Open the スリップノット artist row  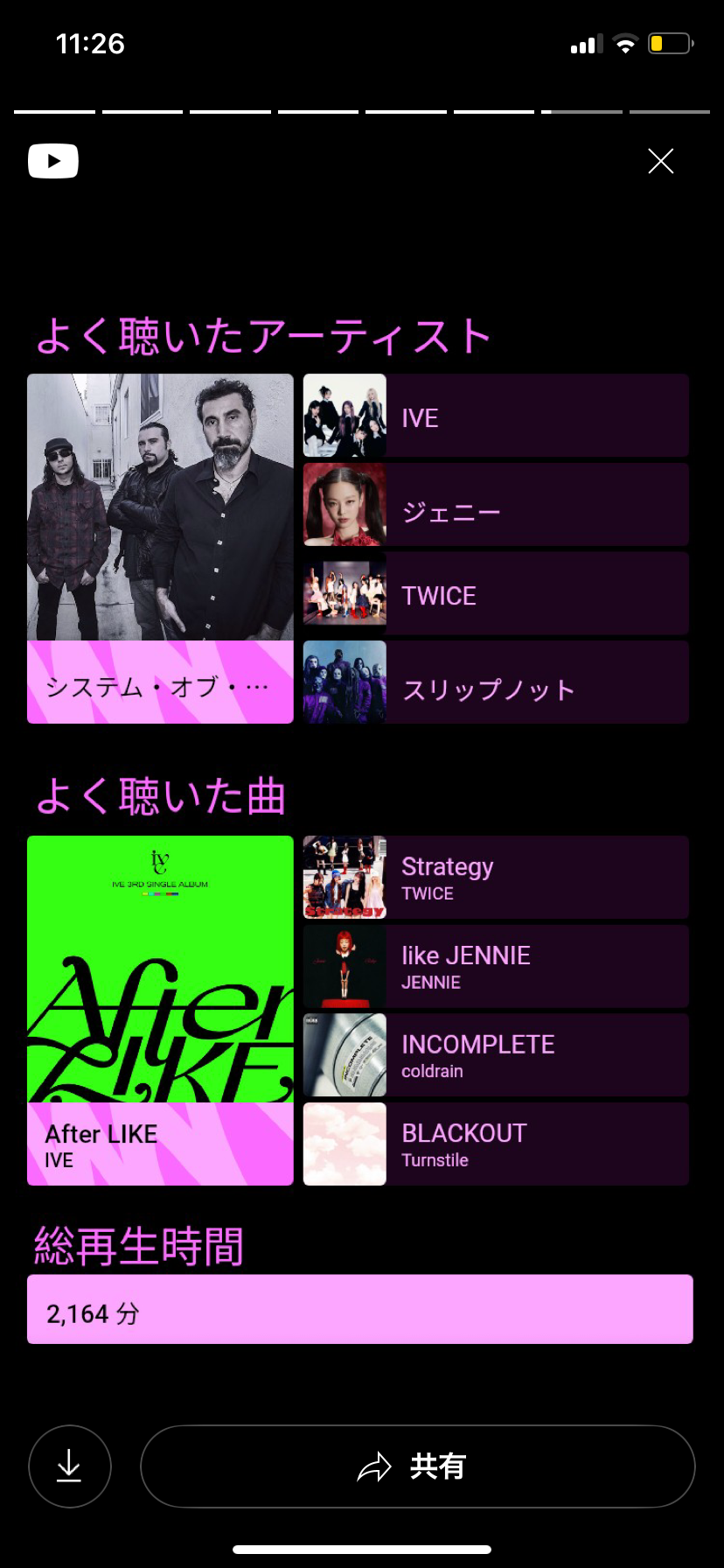pos(495,682)
